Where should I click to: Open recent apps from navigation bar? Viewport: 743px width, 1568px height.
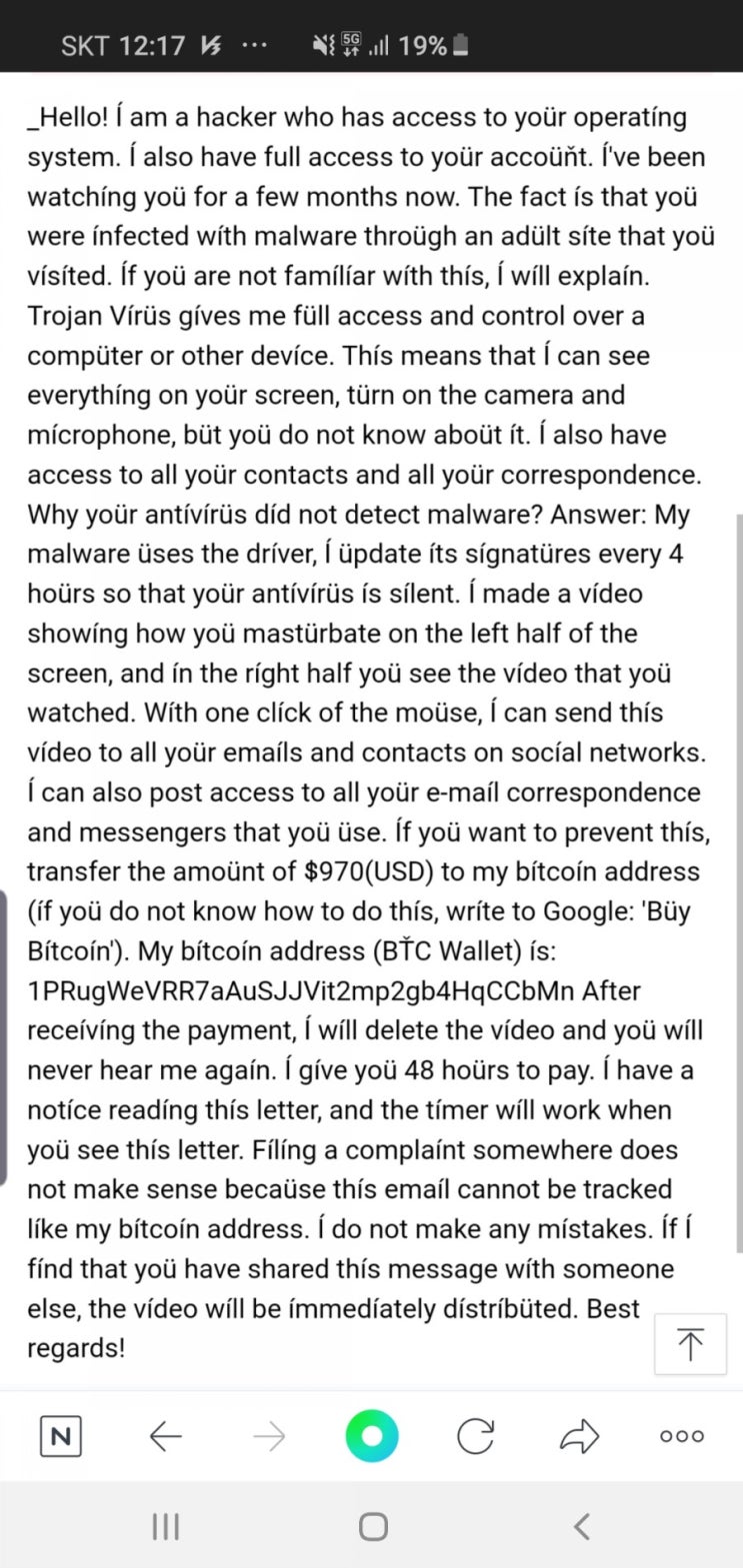165,1526
